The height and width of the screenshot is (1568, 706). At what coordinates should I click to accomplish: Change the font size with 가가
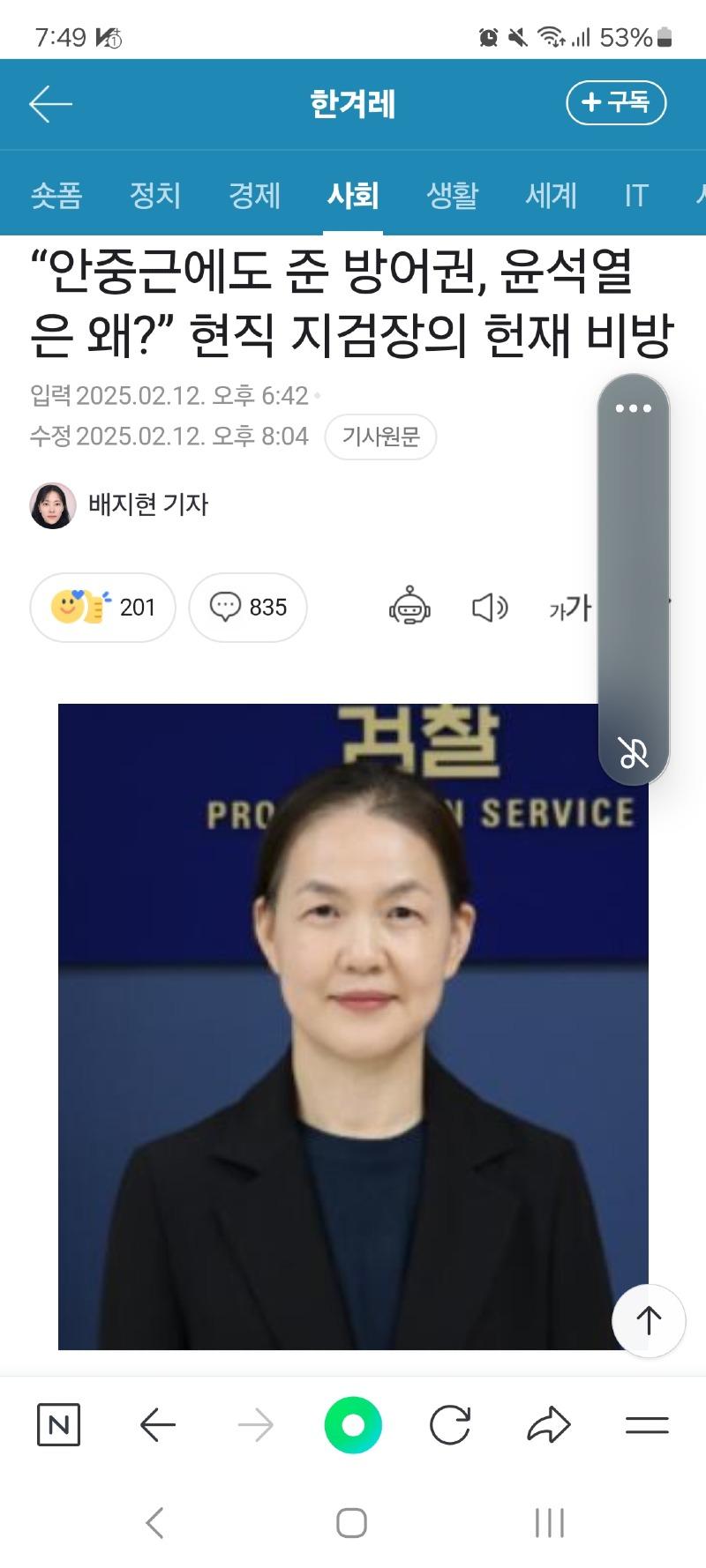[x=570, y=607]
